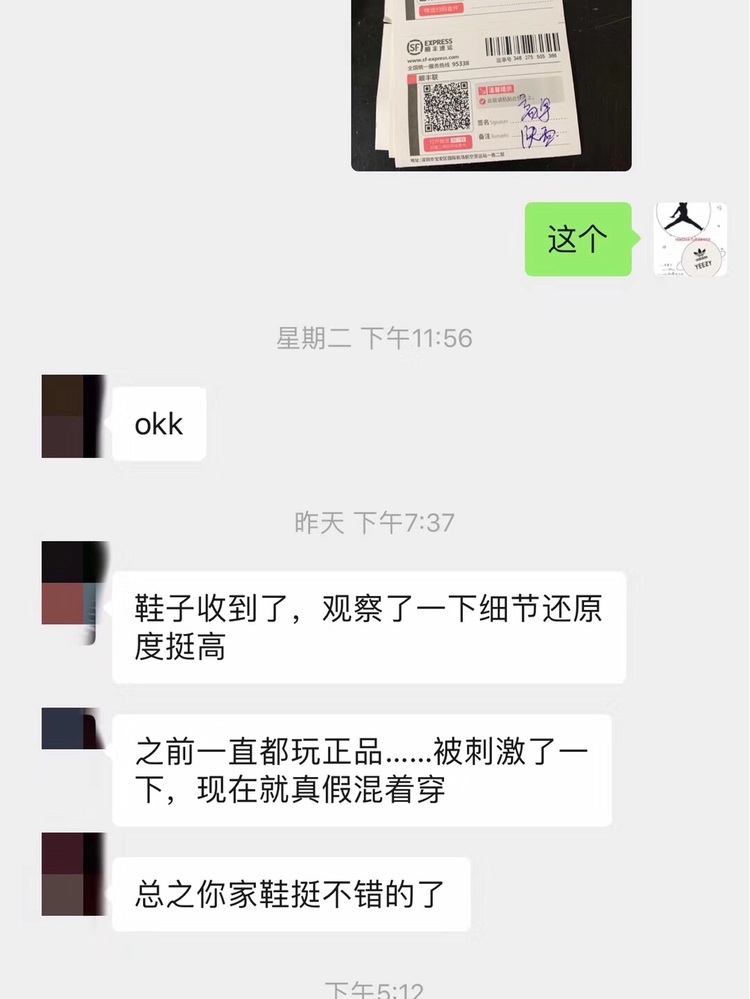Image resolution: width=750 pixels, height=999 pixels.
Task: Open the shipping label photo message
Action: (491, 85)
